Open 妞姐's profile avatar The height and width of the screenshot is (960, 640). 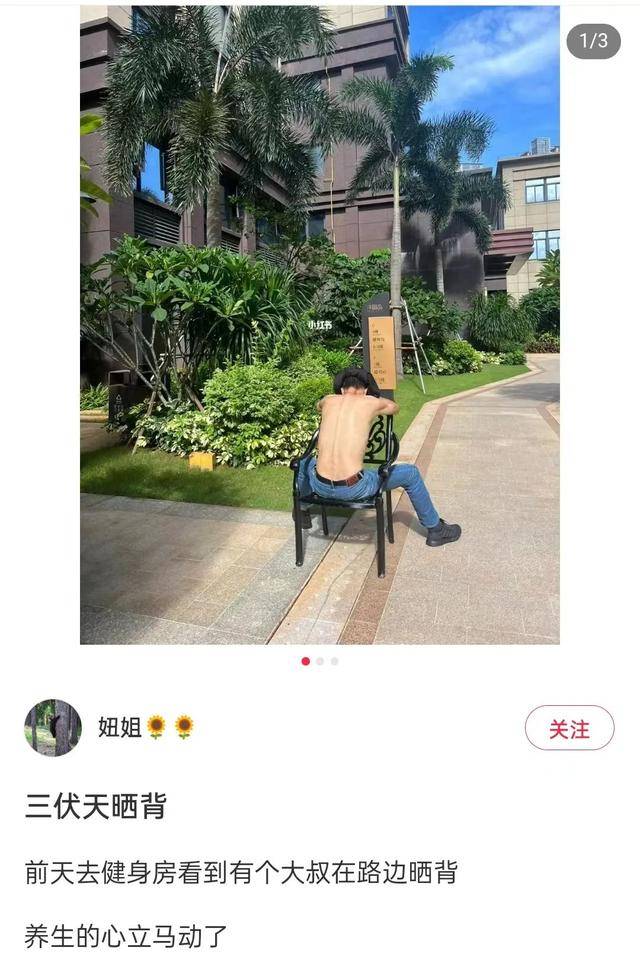(x=53, y=727)
